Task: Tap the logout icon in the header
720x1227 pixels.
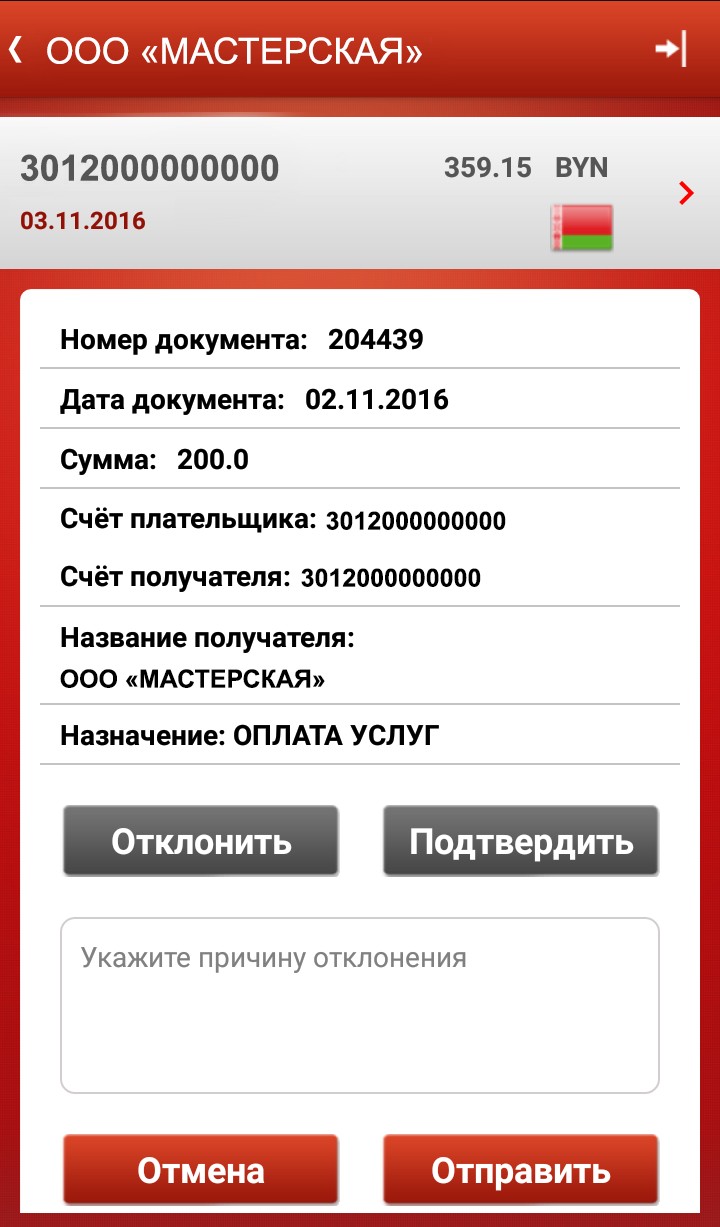Action: click(x=671, y=49)
